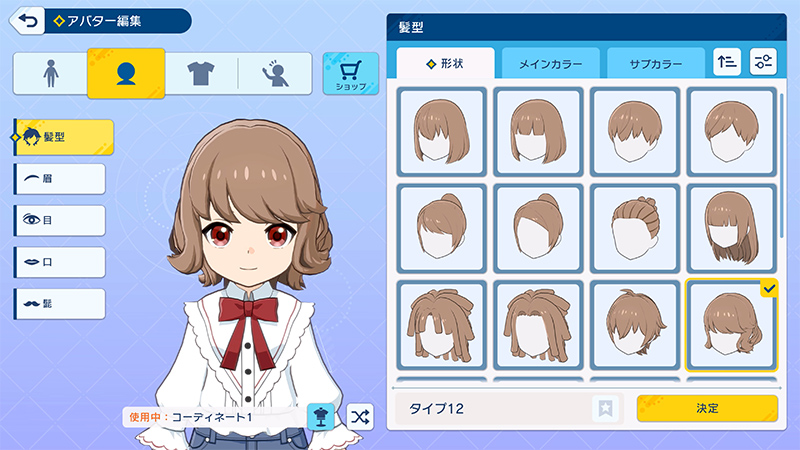Choose the dreadlocks hairstyle with long strands
This screenshot has height=450, width=800.
coord(538,325)
